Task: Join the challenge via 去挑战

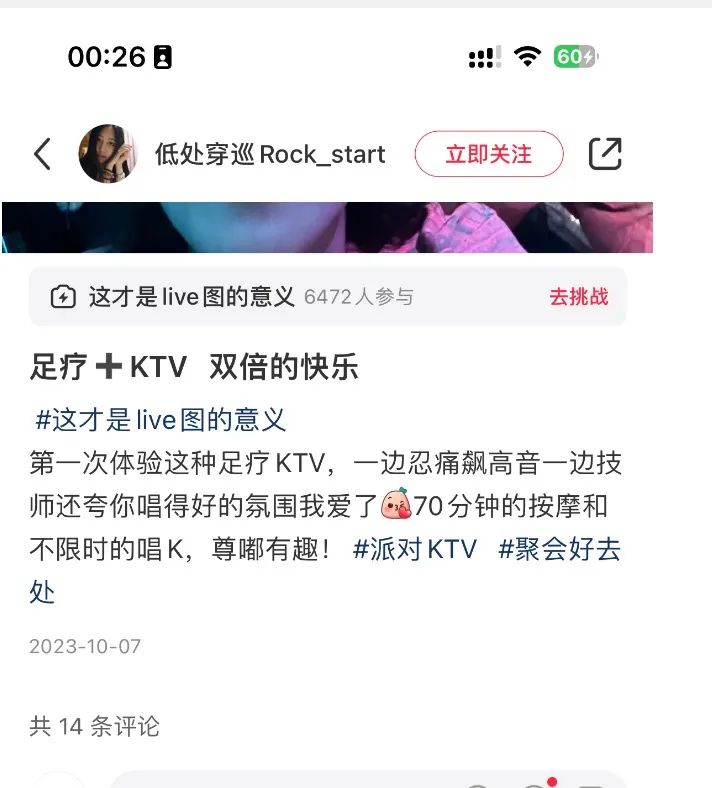Action: coord(578,297)
